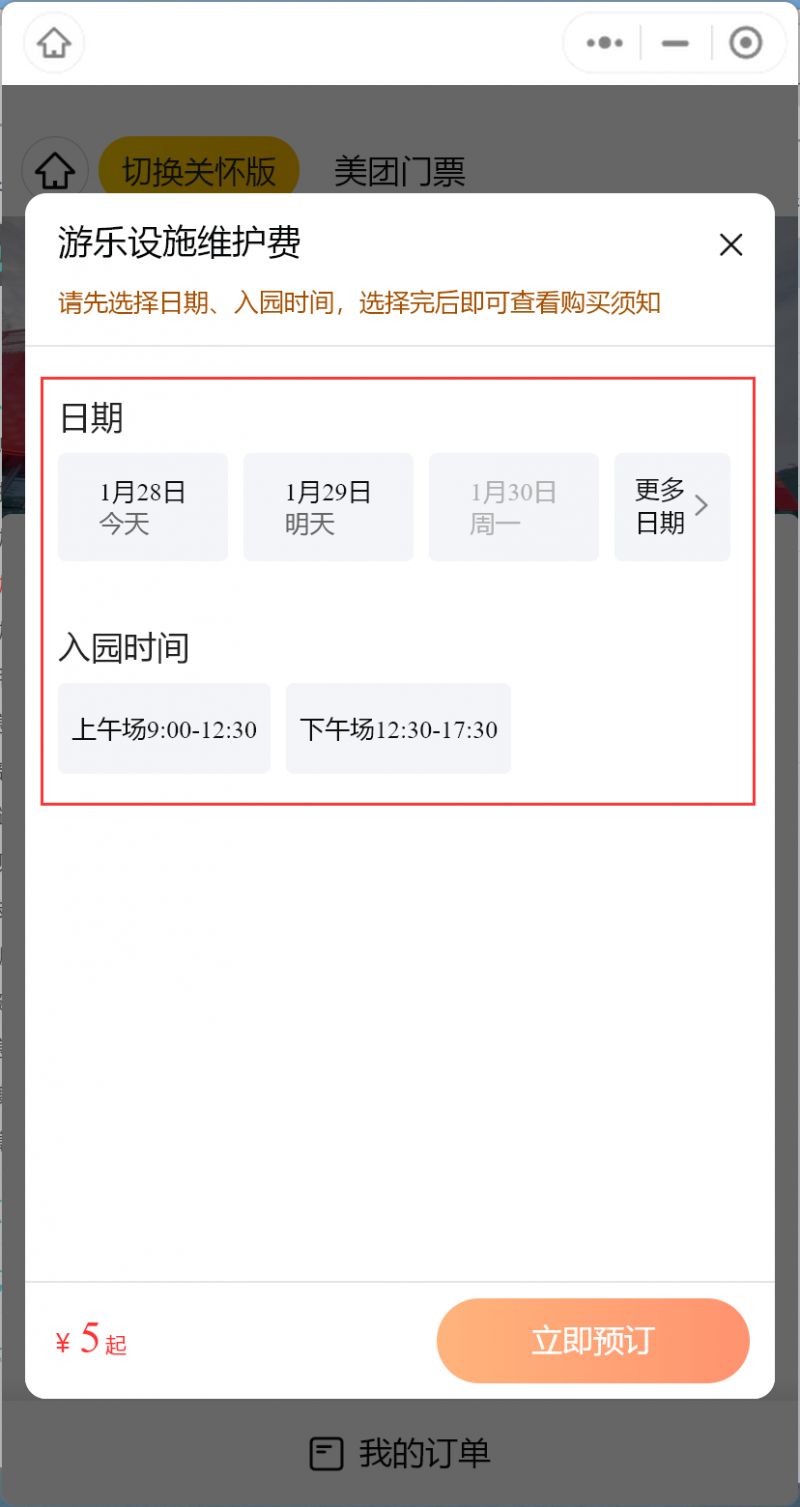Close the mini program with the circle icon
800x1507 pixels.
tap(746, 43)
